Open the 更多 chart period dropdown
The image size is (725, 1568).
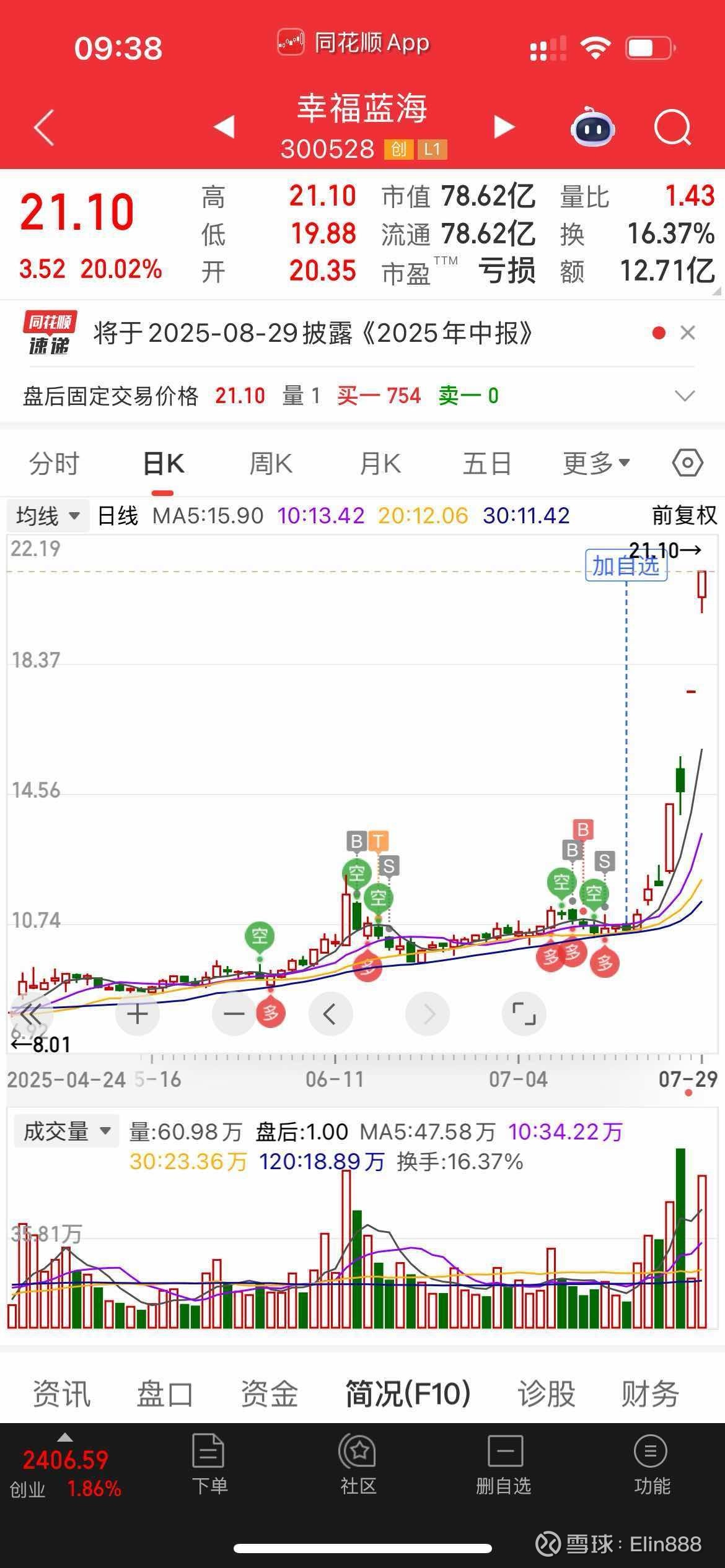point(596,463)
